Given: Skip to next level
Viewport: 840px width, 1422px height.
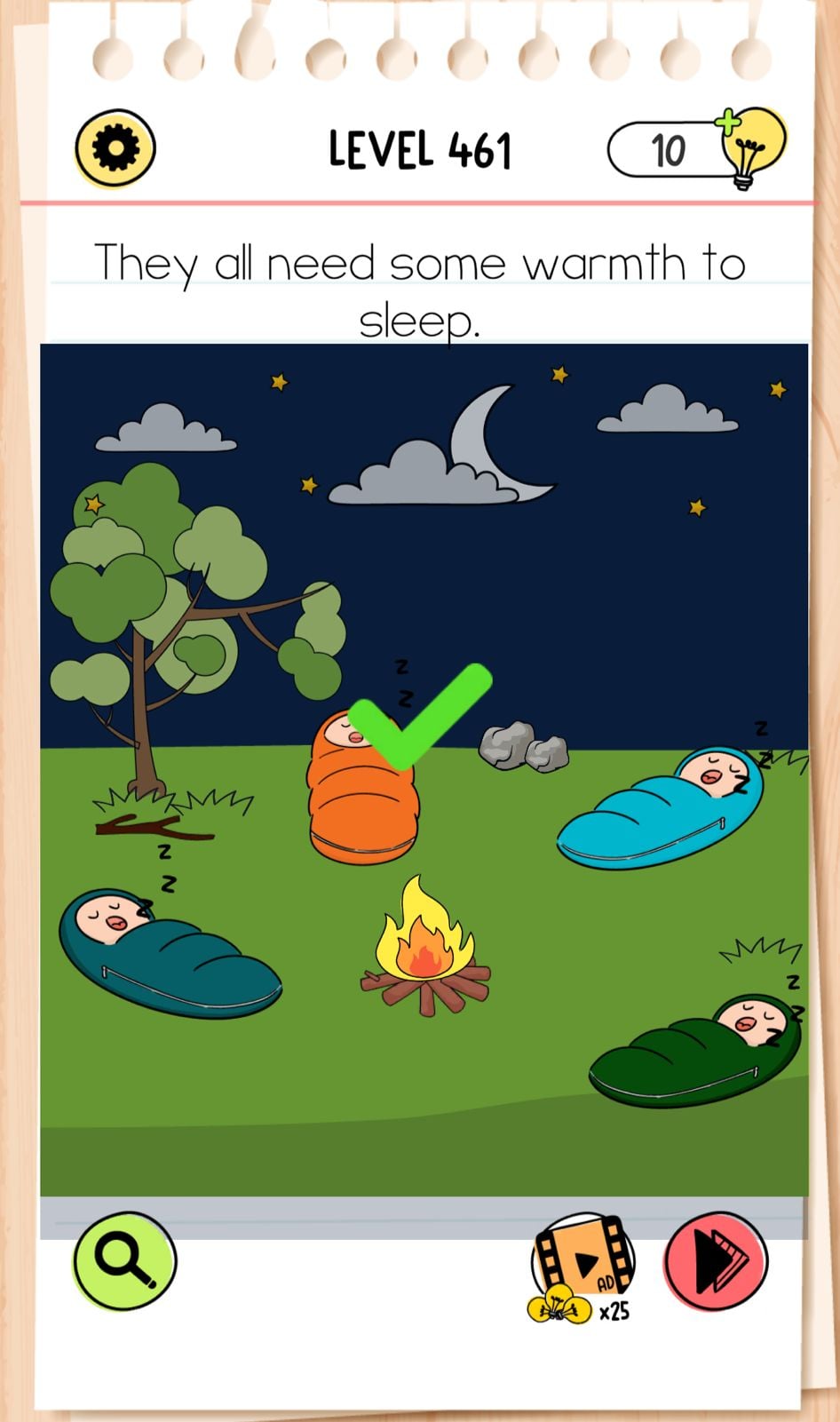Looking at the screenshot, I should 716,1261.
